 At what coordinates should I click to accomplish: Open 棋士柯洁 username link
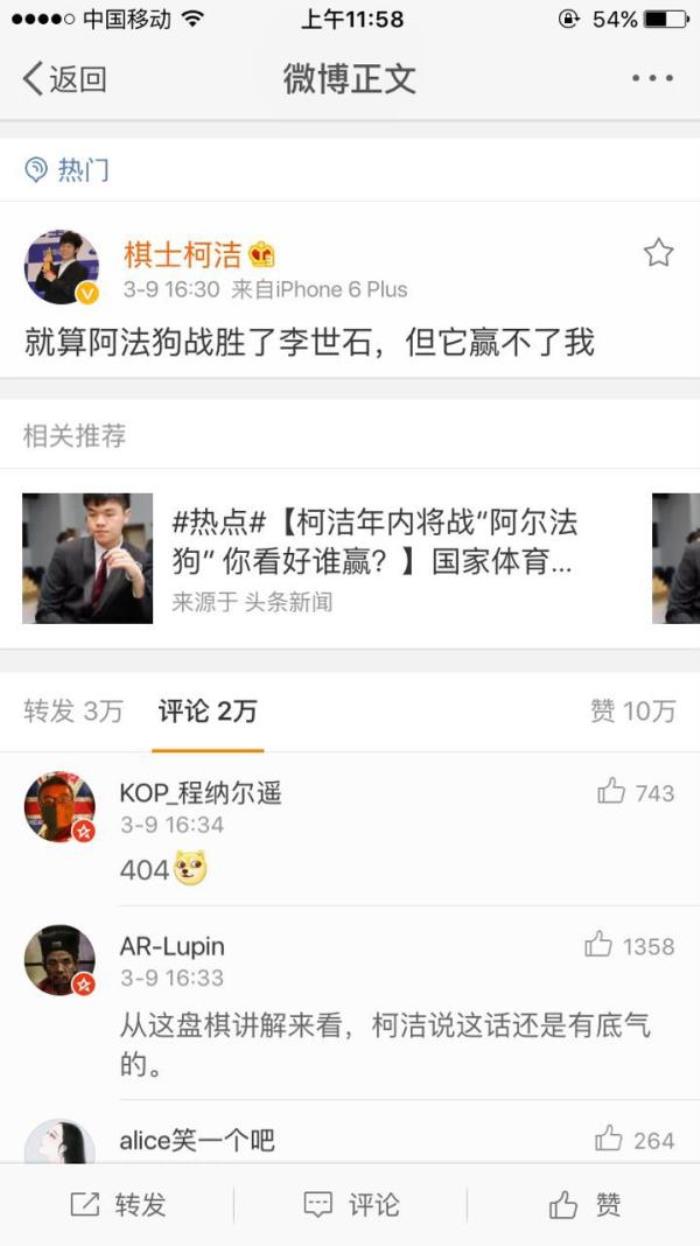click(x=183, y=255)
